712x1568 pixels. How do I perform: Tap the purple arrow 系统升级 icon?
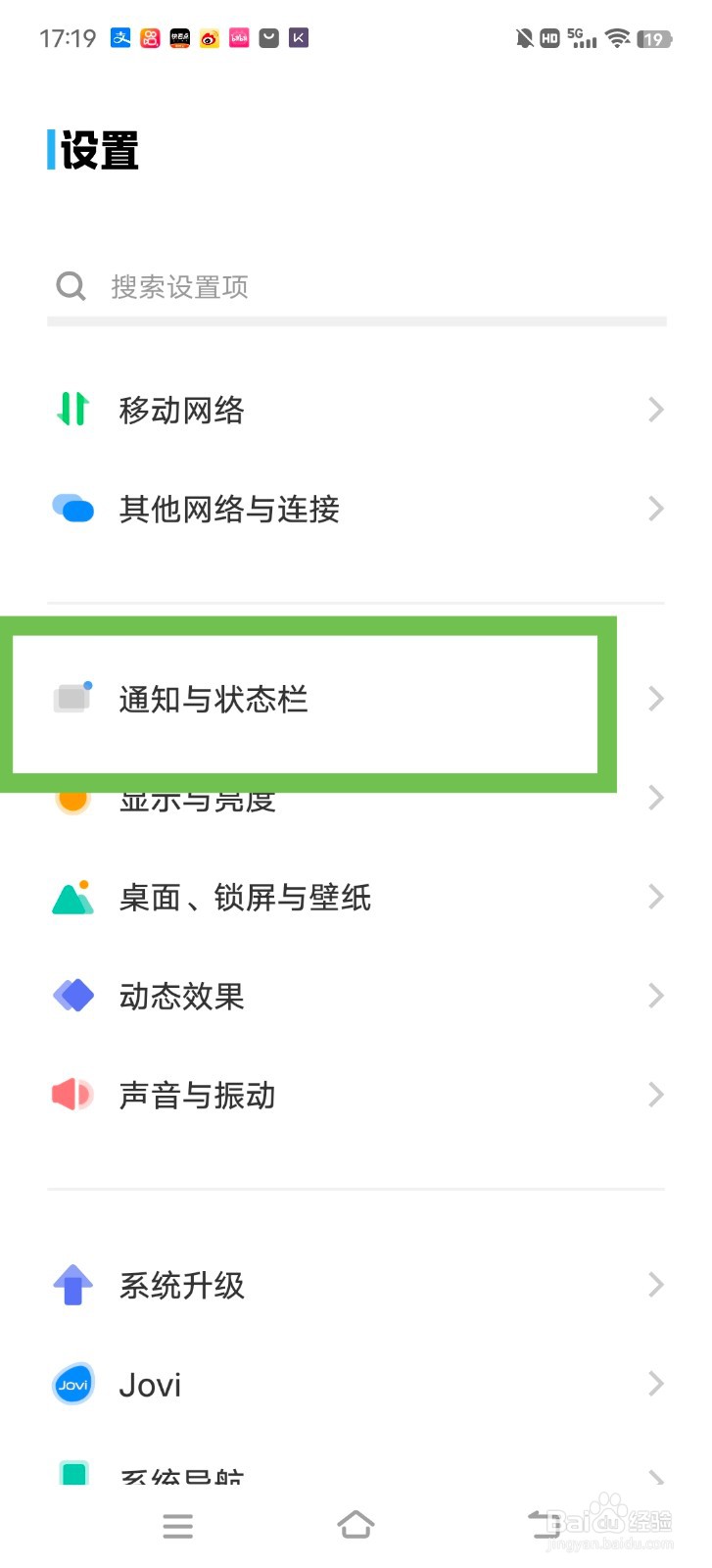pos(72,1285)
